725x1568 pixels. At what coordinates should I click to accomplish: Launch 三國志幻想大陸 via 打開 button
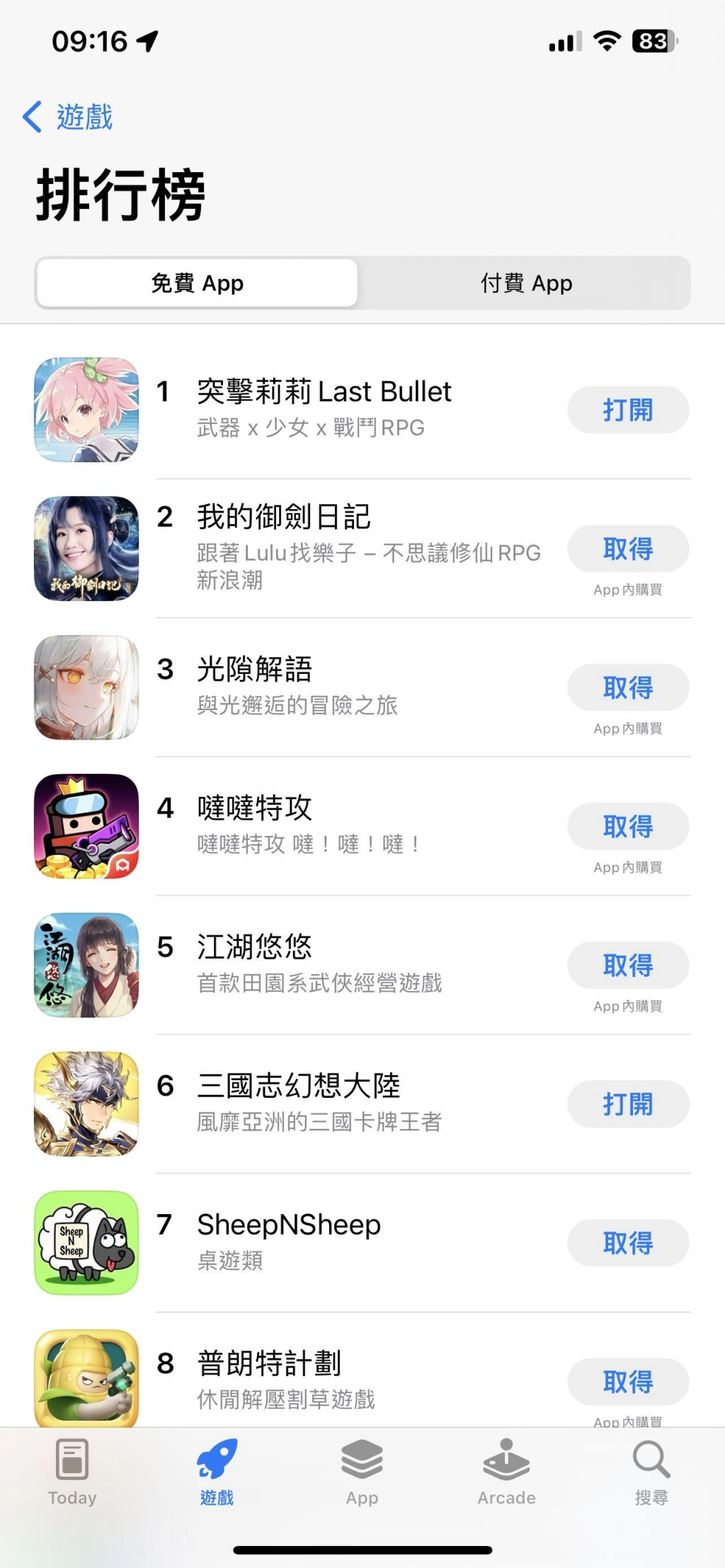[627, 1104]
